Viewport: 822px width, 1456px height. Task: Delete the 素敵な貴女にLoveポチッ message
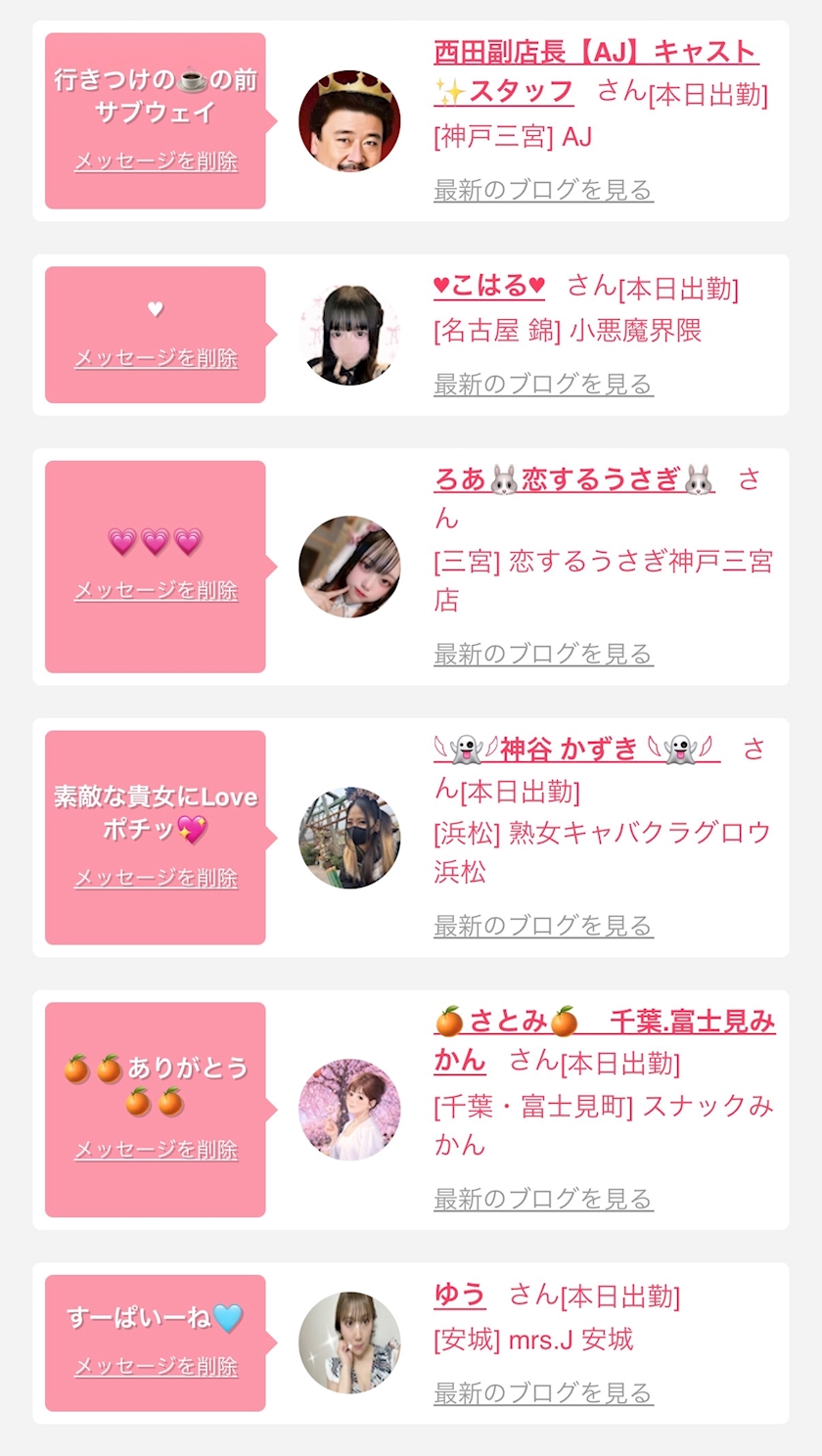tap(156, 878)
